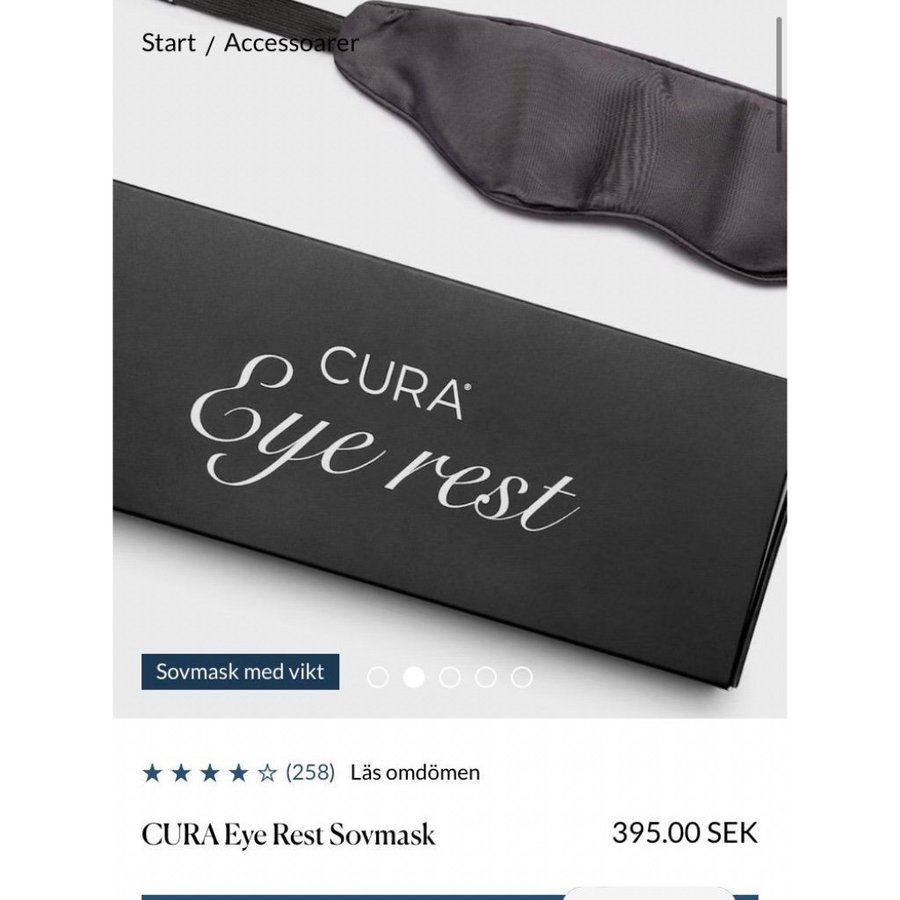Image resolution: width=900 pixels, height=900 pixels.
Task: Open the CURA Eye Rest product image
Action: pos(450,400)
